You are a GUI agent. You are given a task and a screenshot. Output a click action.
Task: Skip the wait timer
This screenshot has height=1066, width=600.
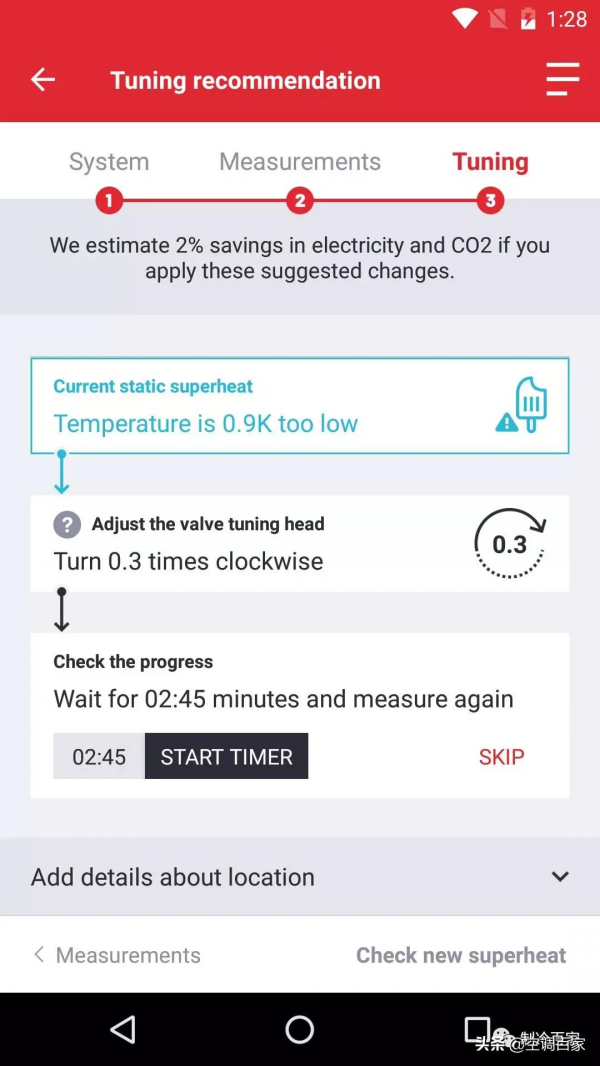click(501, 757)
